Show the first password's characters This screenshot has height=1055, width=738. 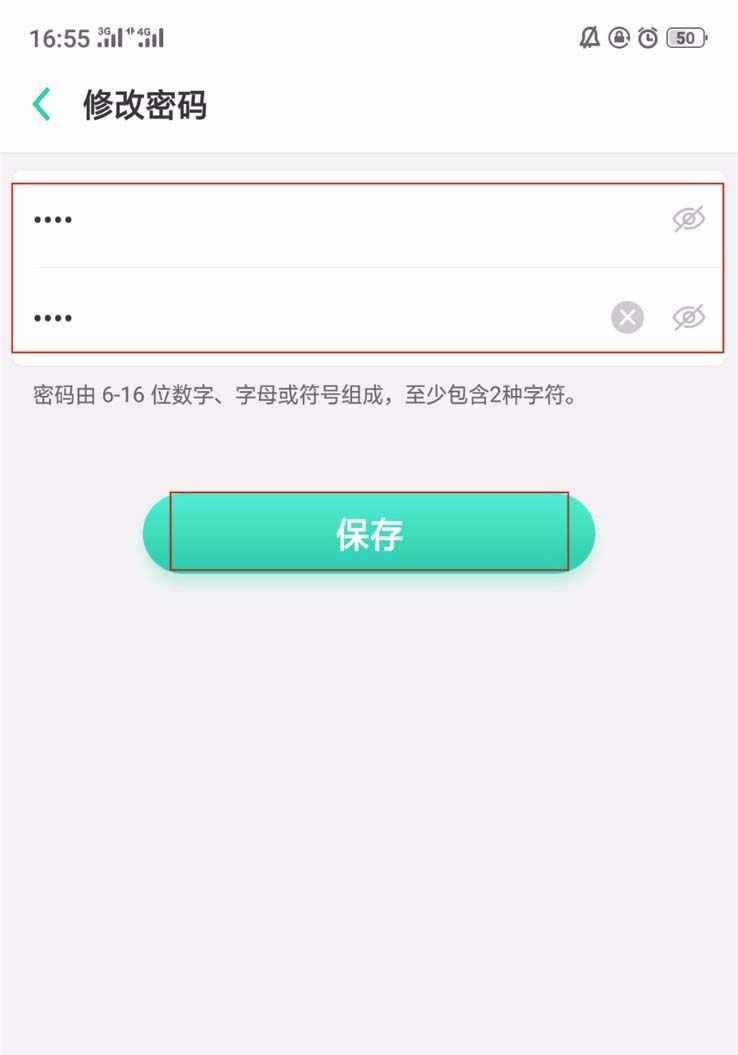(x=688, y=219)
